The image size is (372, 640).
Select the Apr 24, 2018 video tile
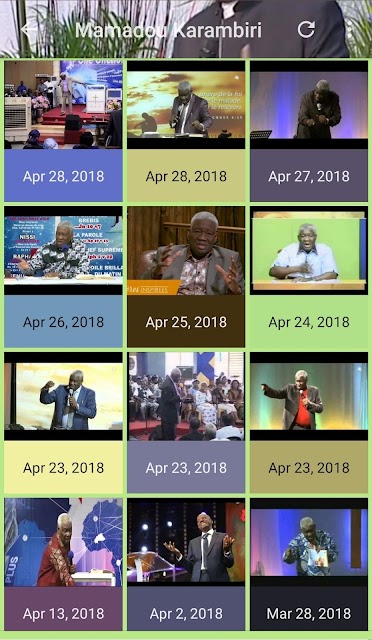pyautogui.click(x=309, y=277)
